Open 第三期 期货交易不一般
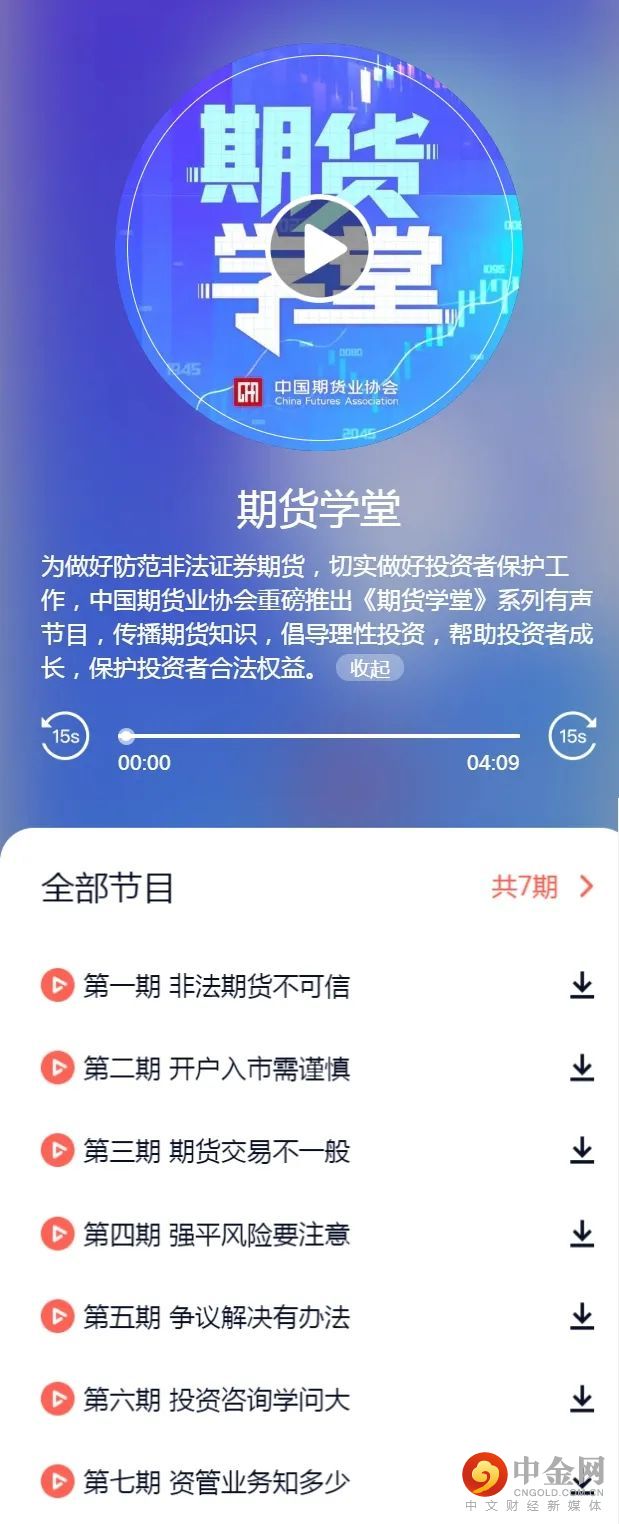This screenshot has height=1524, width=619. pos(215,1152)
